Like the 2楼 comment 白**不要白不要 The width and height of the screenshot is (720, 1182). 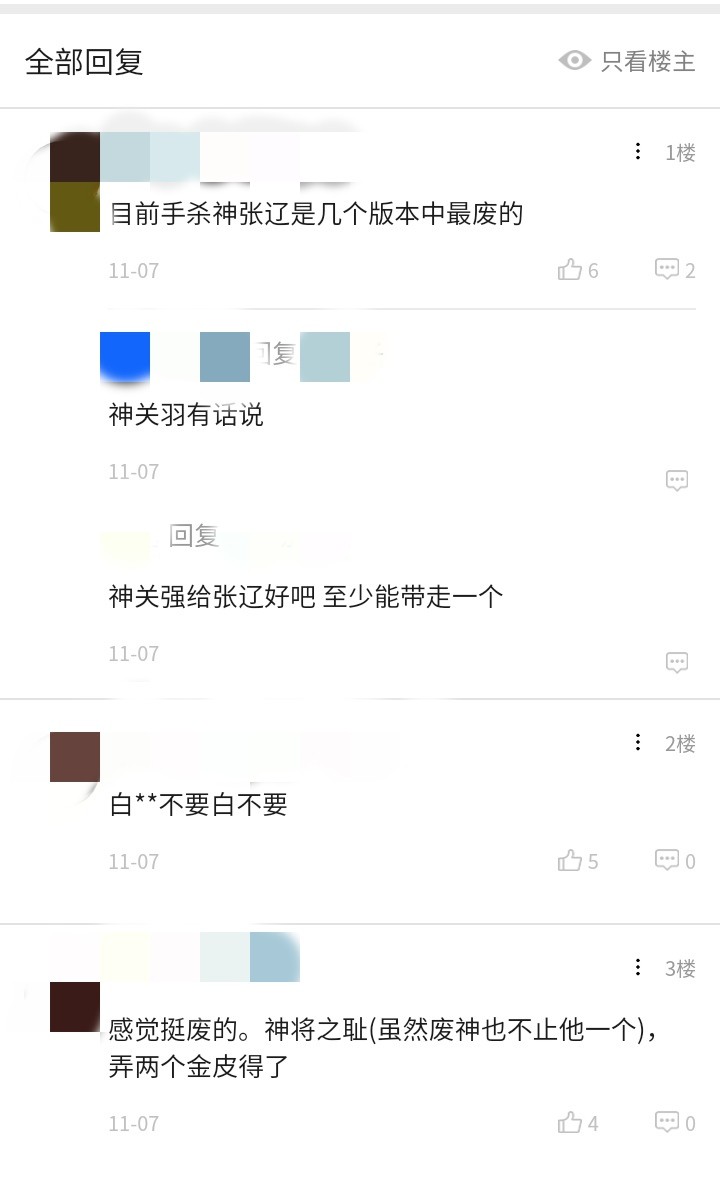coord(578,861)
